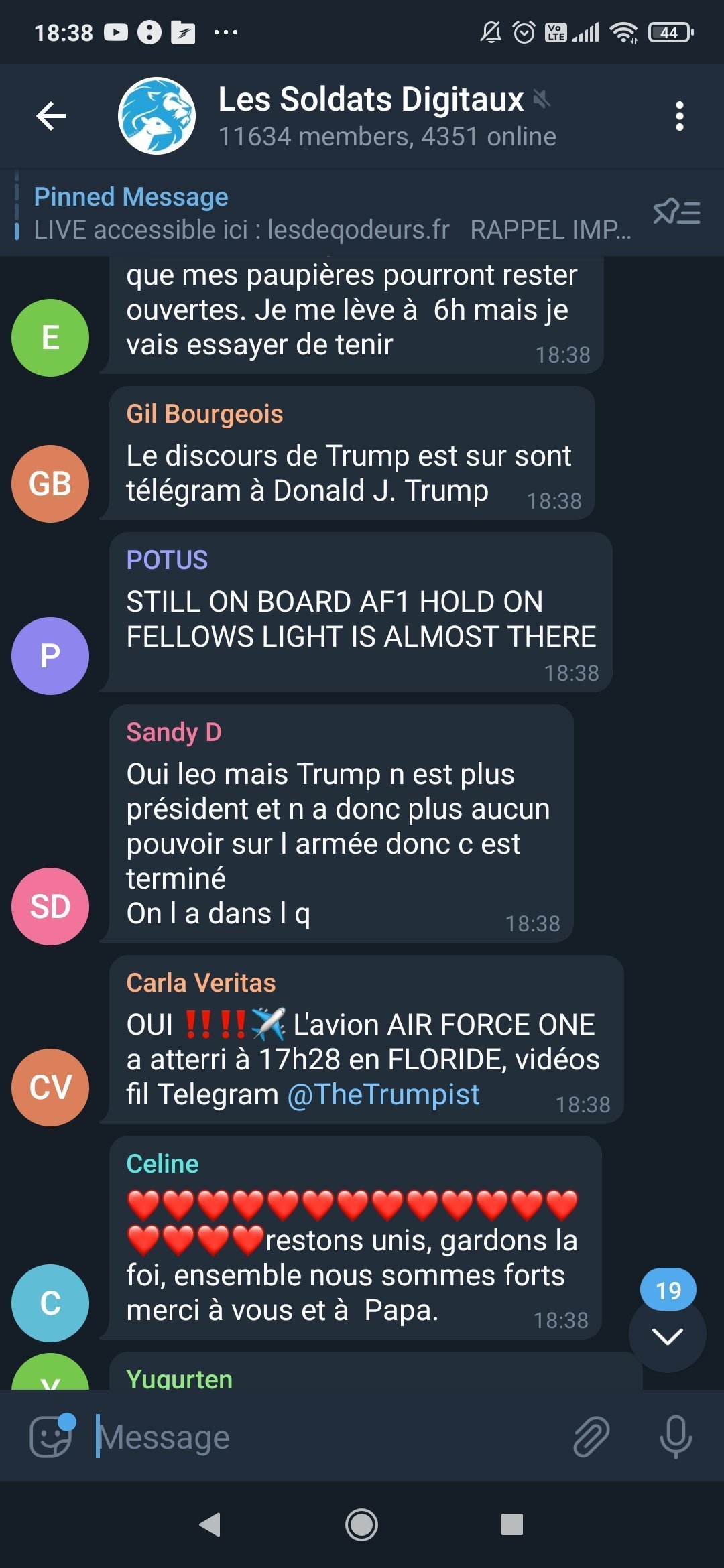Open the @TheTrumpist mention link
This screenshot has width=724, height=1568.
coord(383,1094)
